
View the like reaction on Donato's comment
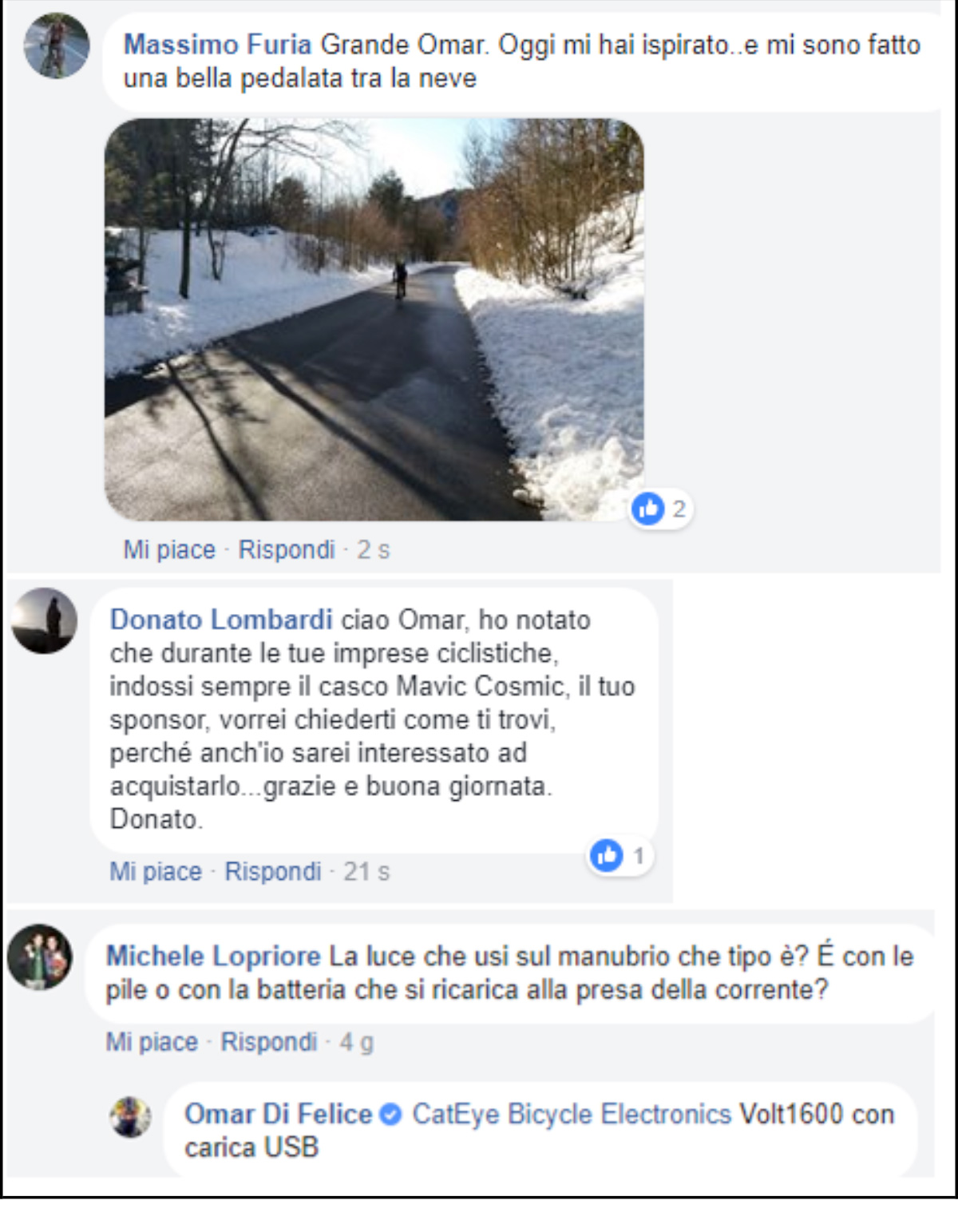(620, 856)
